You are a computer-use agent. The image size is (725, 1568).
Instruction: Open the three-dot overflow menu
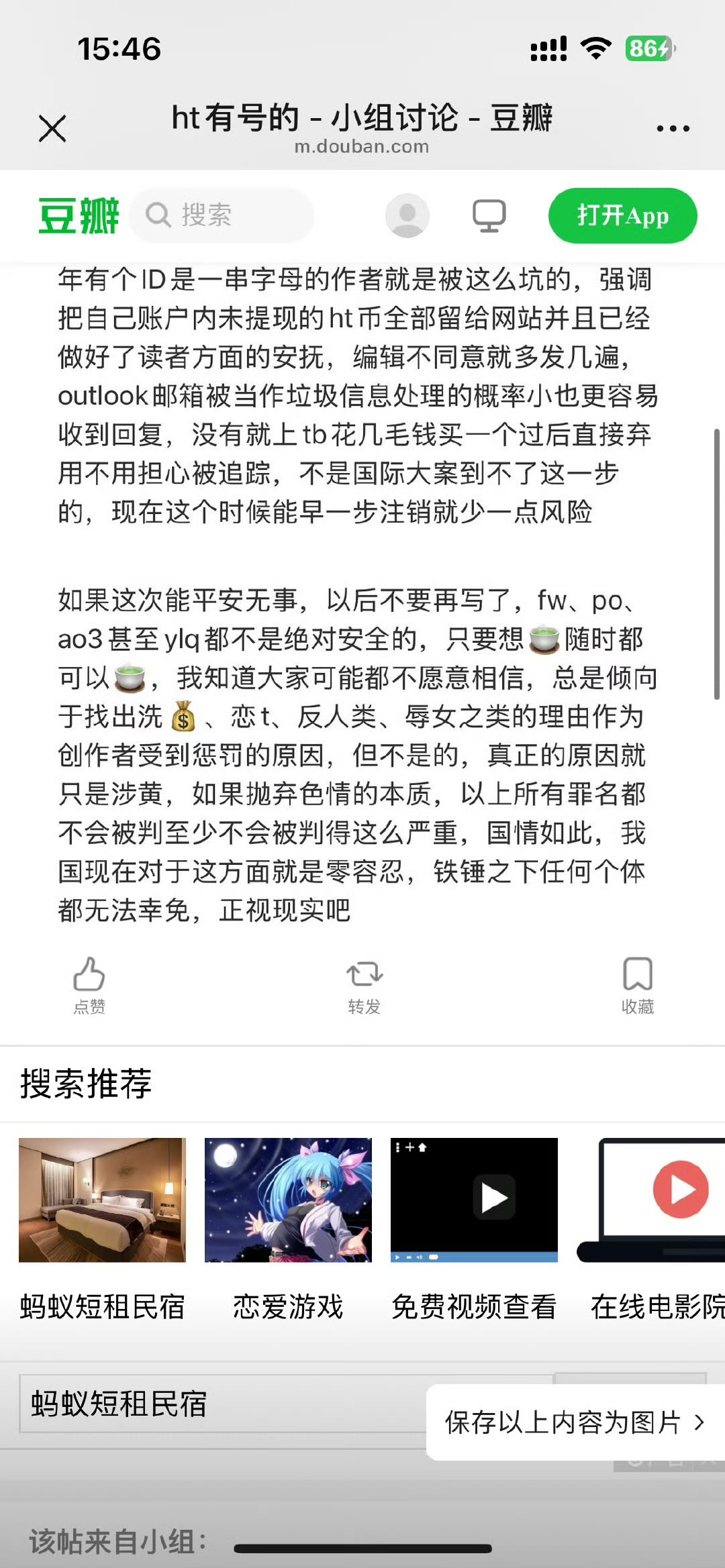[x=673, y=128]
